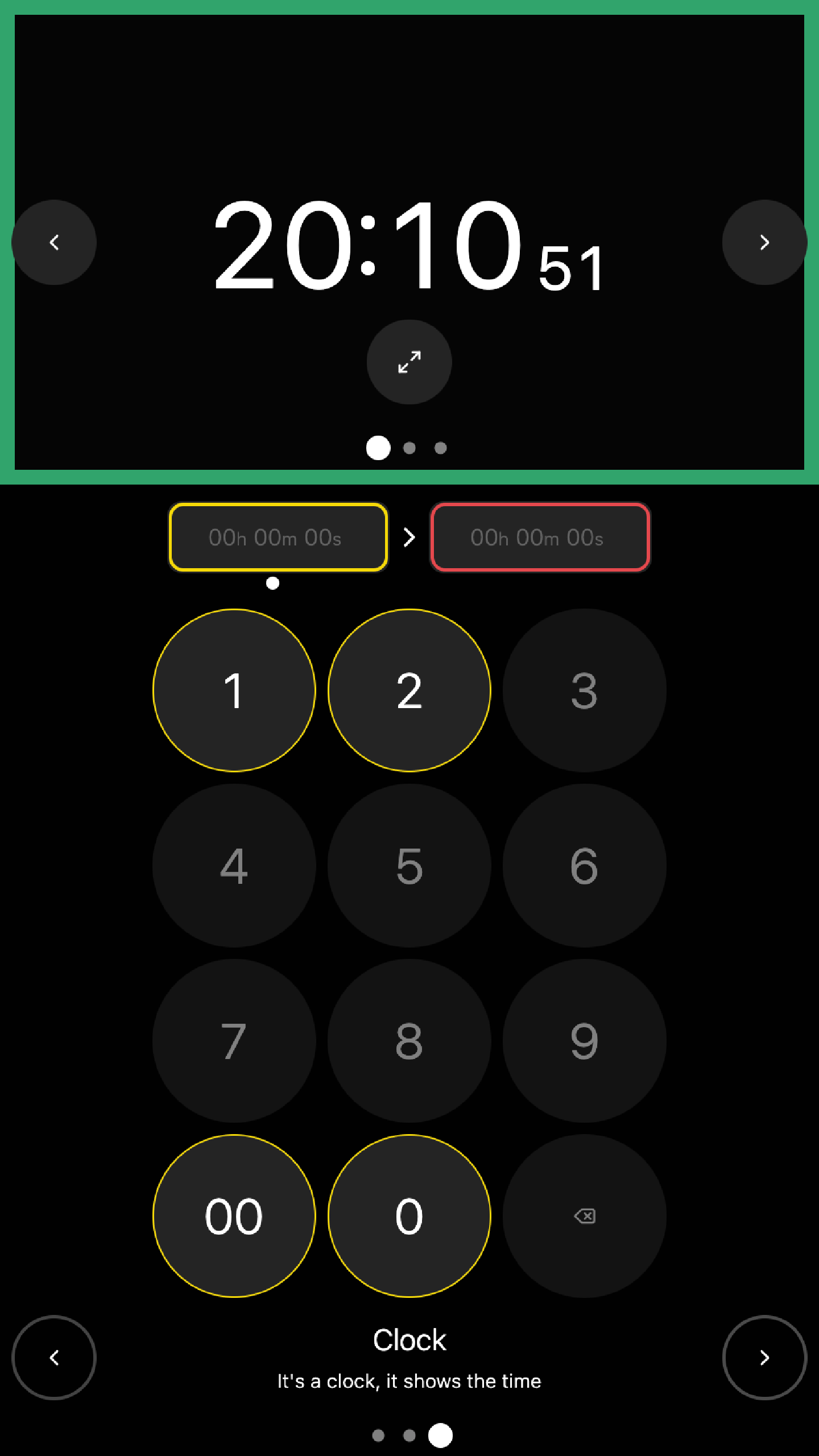Expand the clock to fullscreen
This screenshot has width=819, height=1456.
409,362
